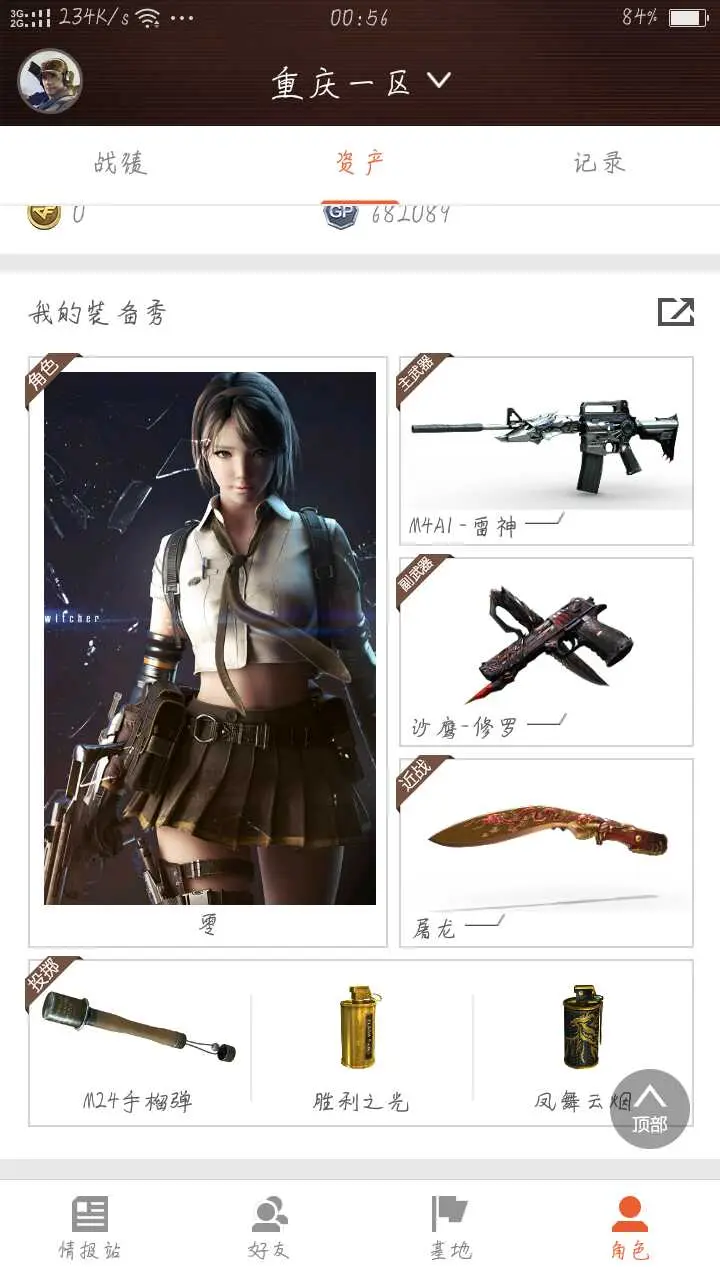
Task: Switch to the 记录 tab
Action: tap(599, 163)
